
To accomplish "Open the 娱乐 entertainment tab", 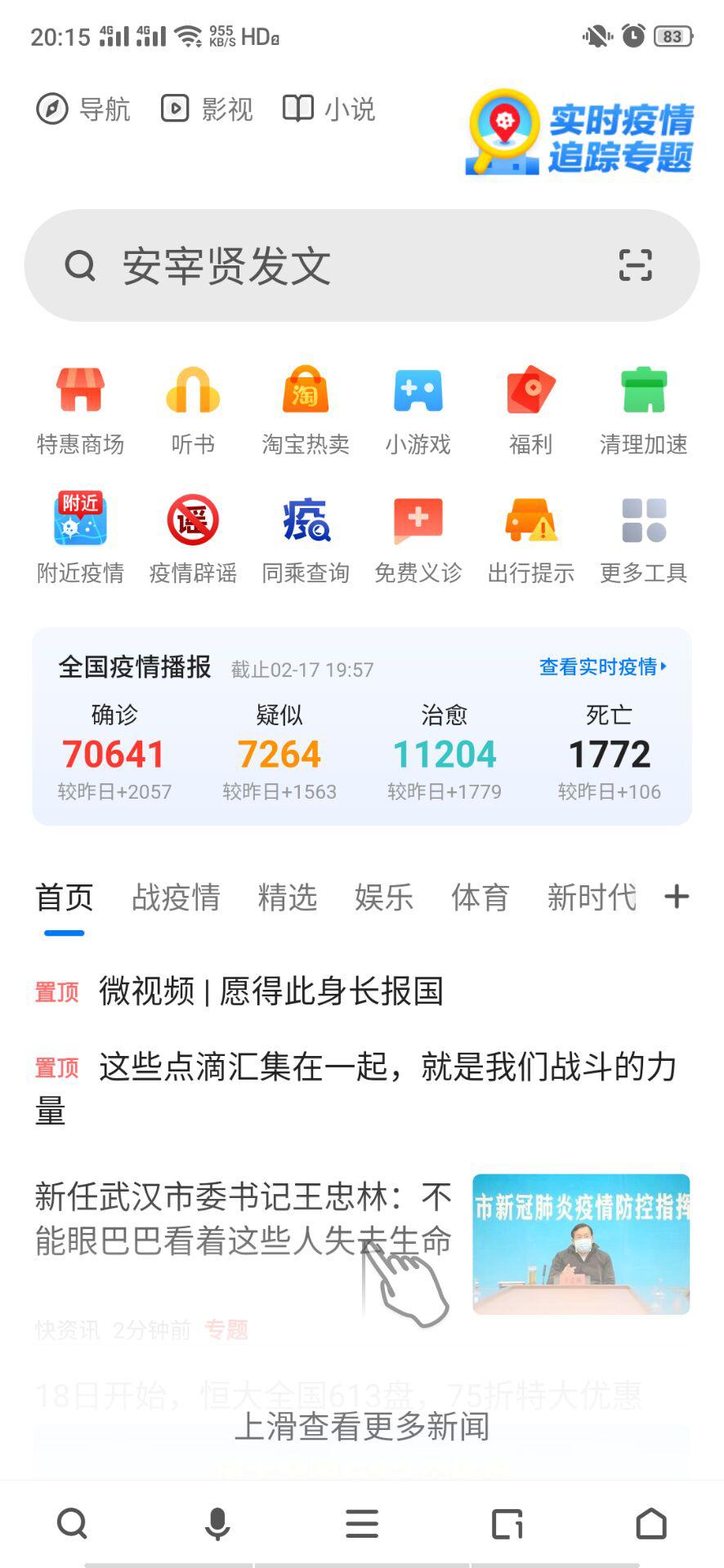I will [x=385, y=898].
